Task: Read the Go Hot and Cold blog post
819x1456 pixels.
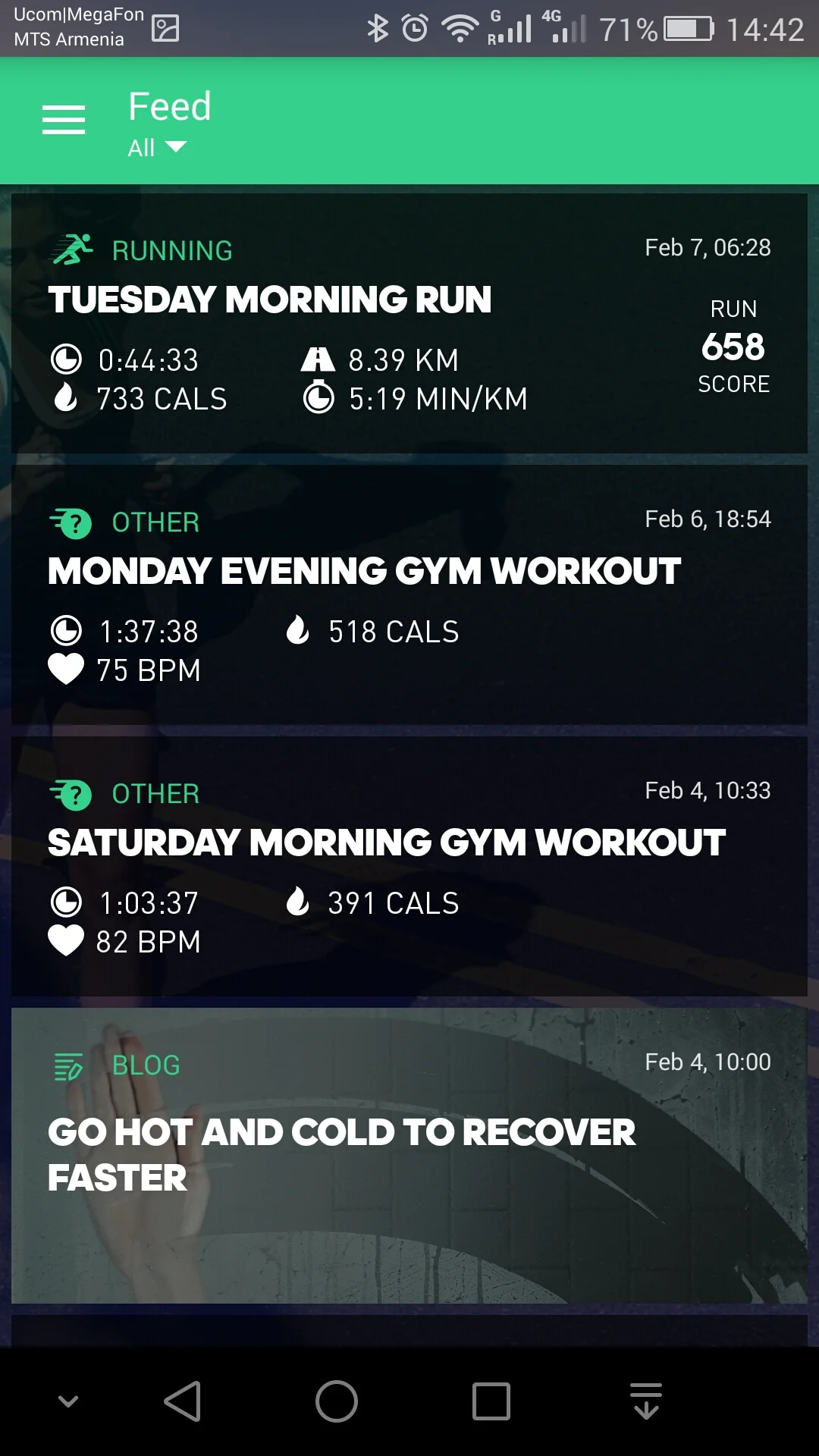Action: coord(409,1155)
